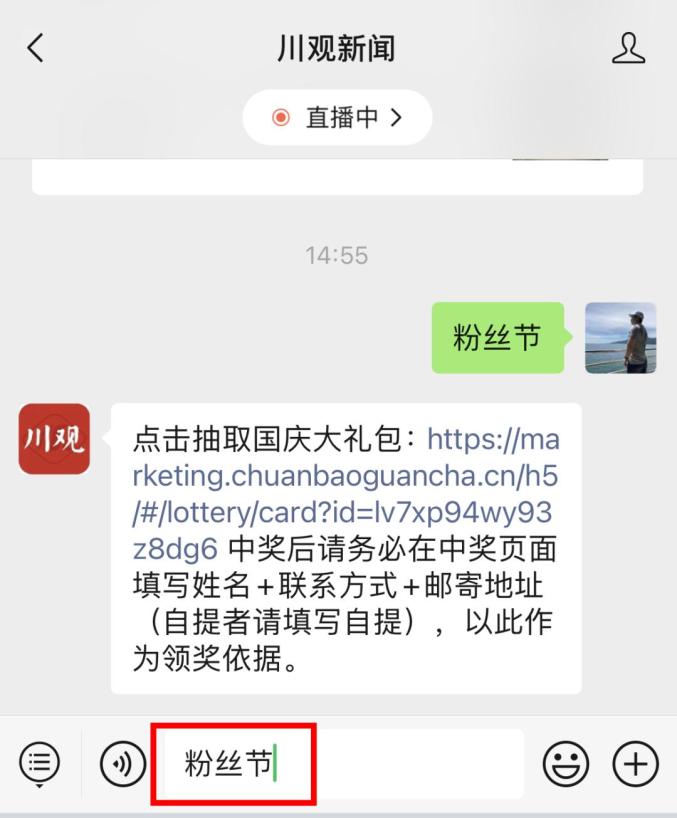Image resolution: width=677 pixels, height=818 pixels.
Task: Open the 川观新闻 account profile icon
Action: coord(628,48)
